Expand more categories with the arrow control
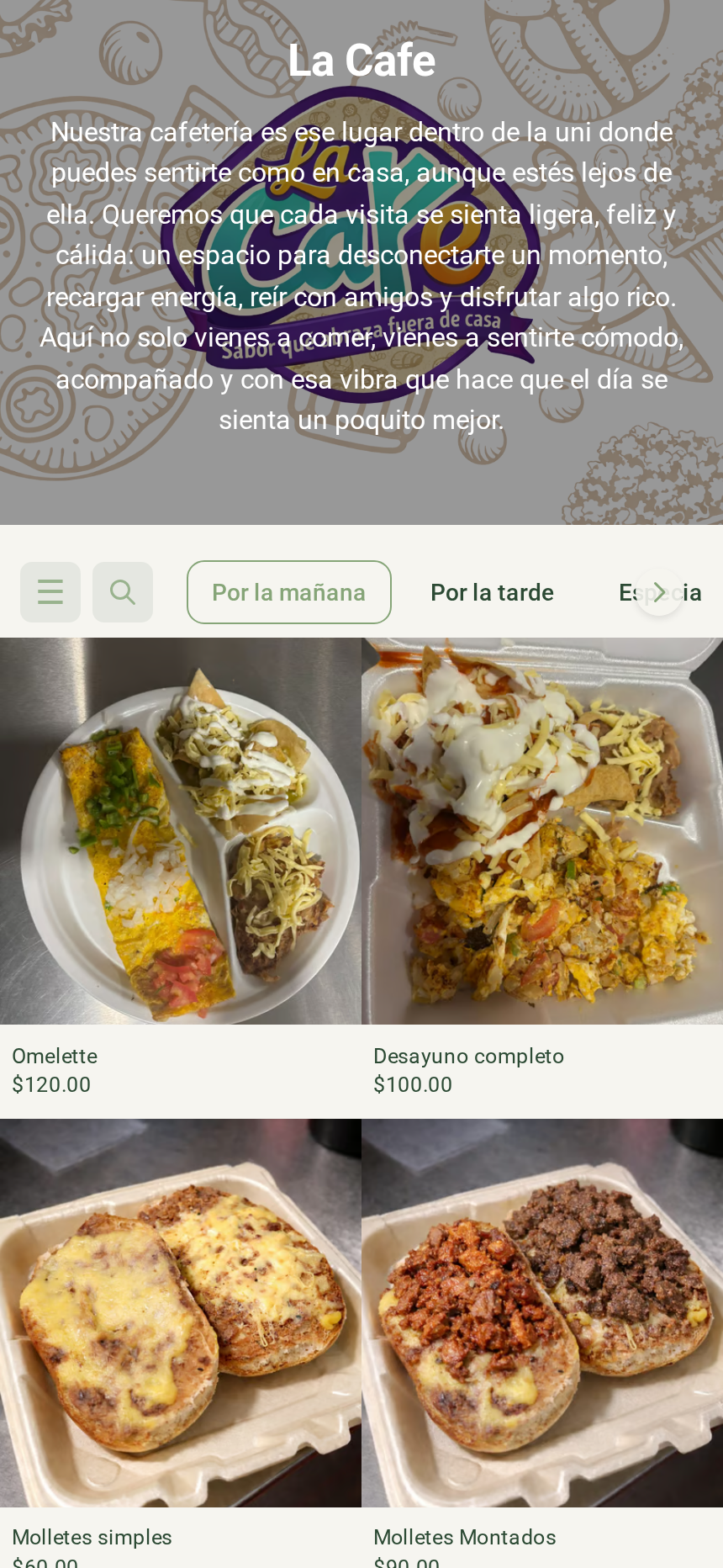 (659, 591)
